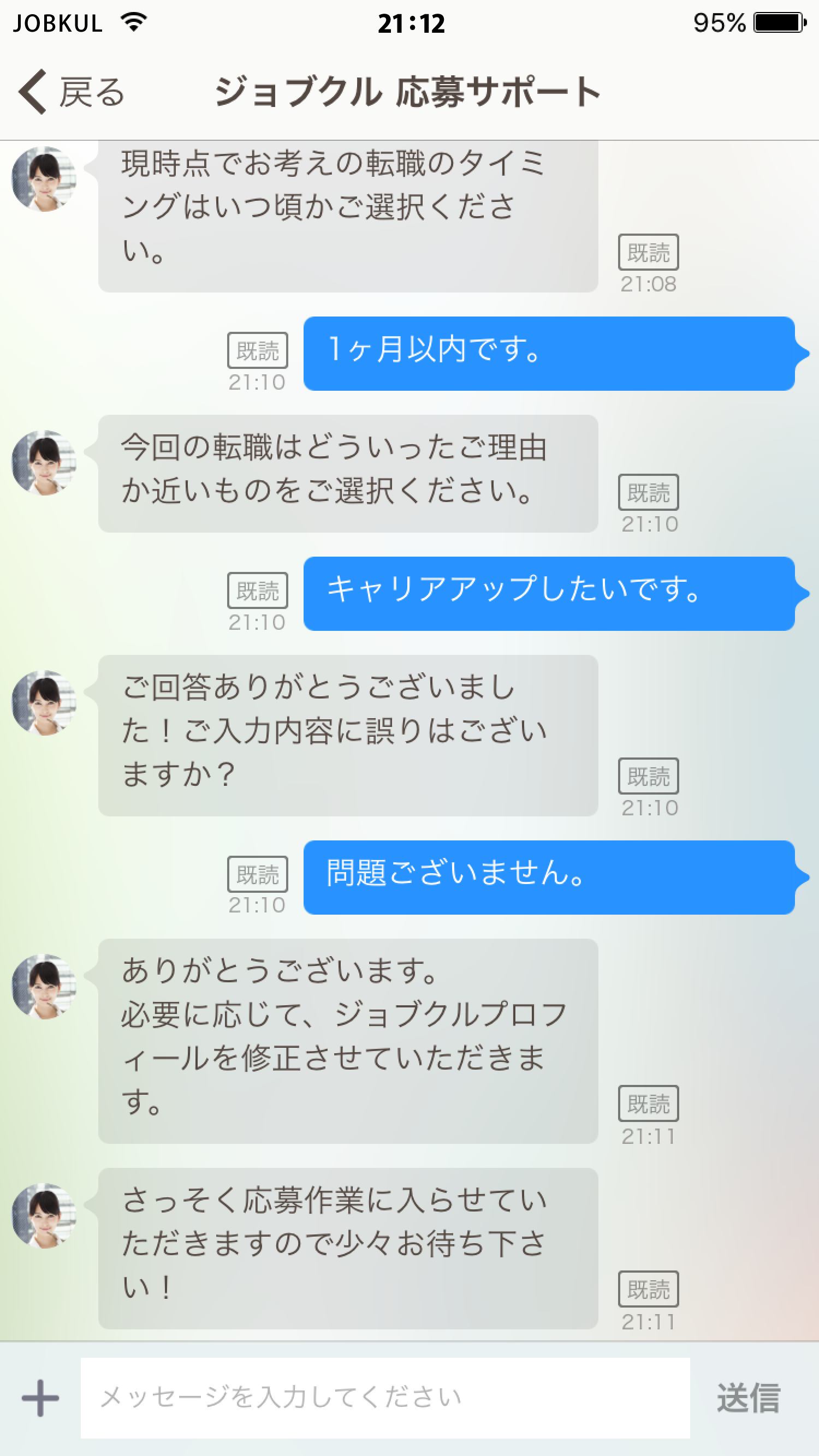Tap the 送信 send button
The image size is (819, 1456).
pyautogui.click(x=749, y=1398)
